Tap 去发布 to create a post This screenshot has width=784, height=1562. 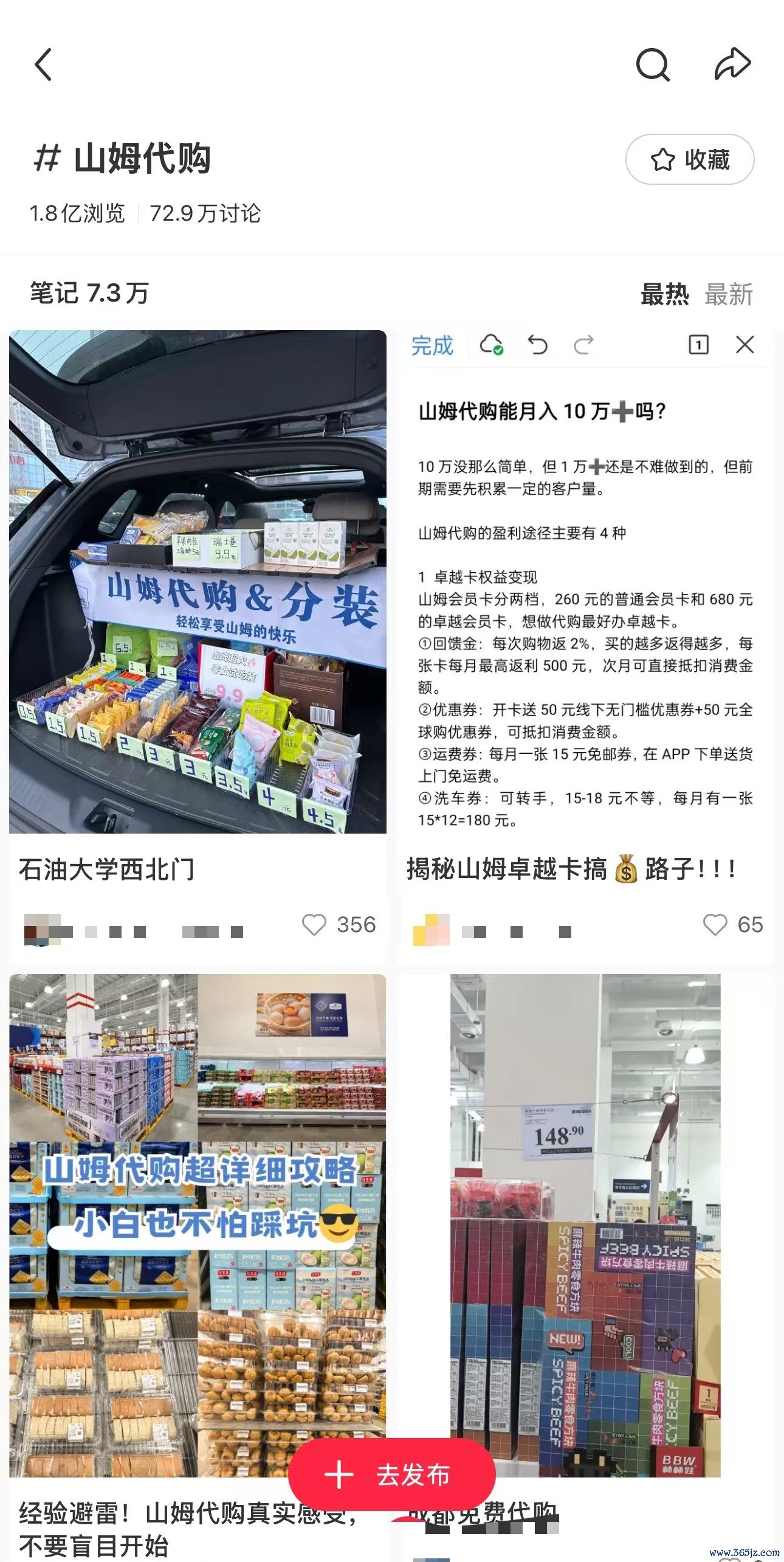click(392, 1475)
